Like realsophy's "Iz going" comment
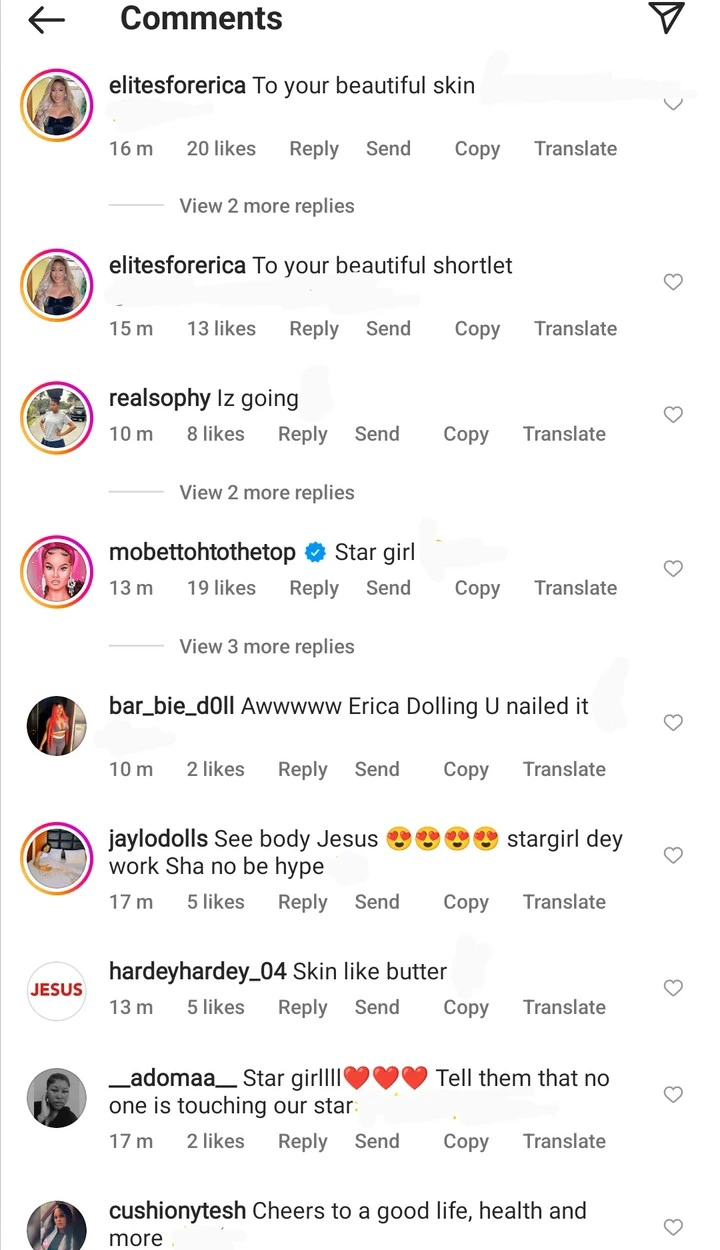 (x=673, y=414)
